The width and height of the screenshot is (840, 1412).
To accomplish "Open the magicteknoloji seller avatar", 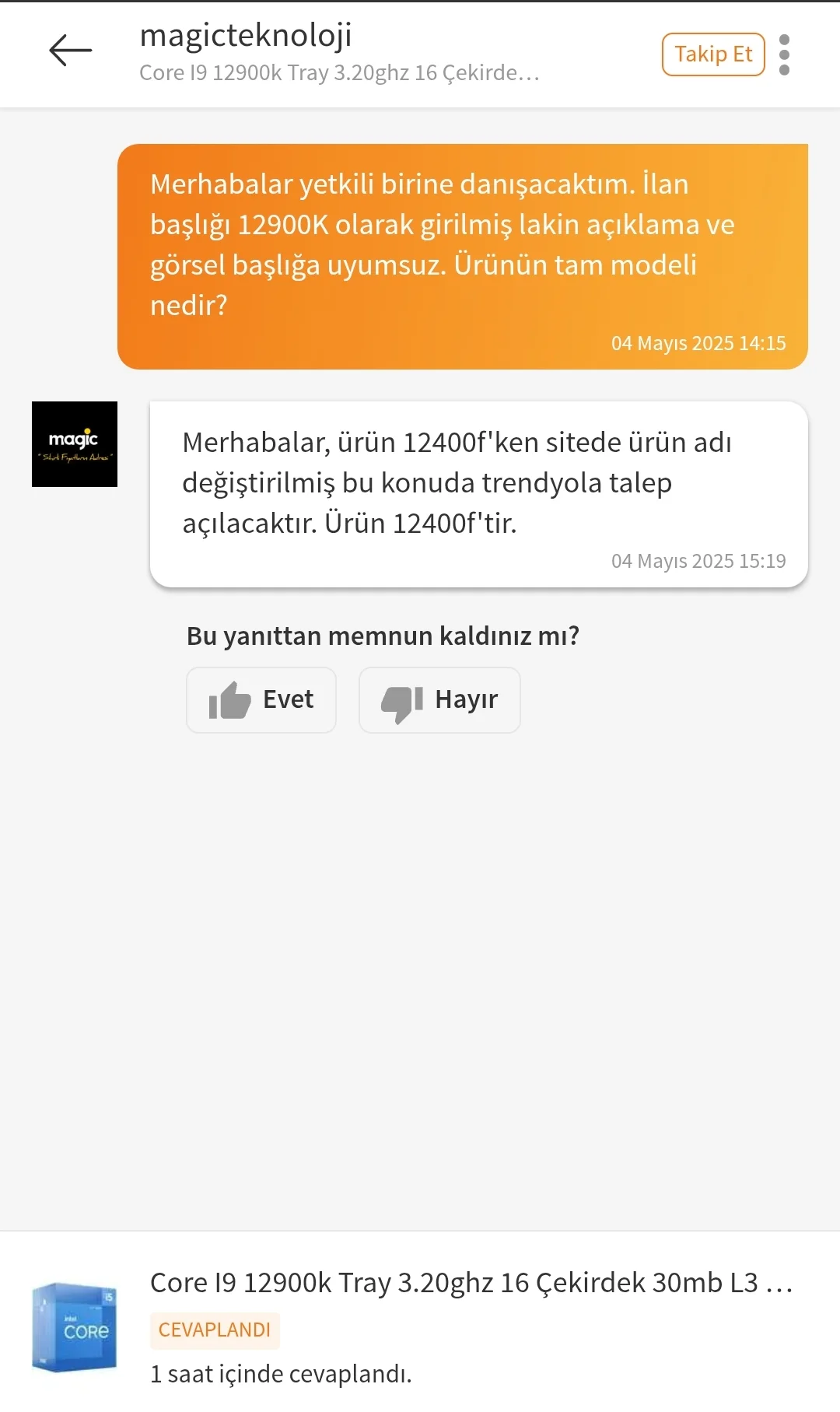I will point(75,444).
